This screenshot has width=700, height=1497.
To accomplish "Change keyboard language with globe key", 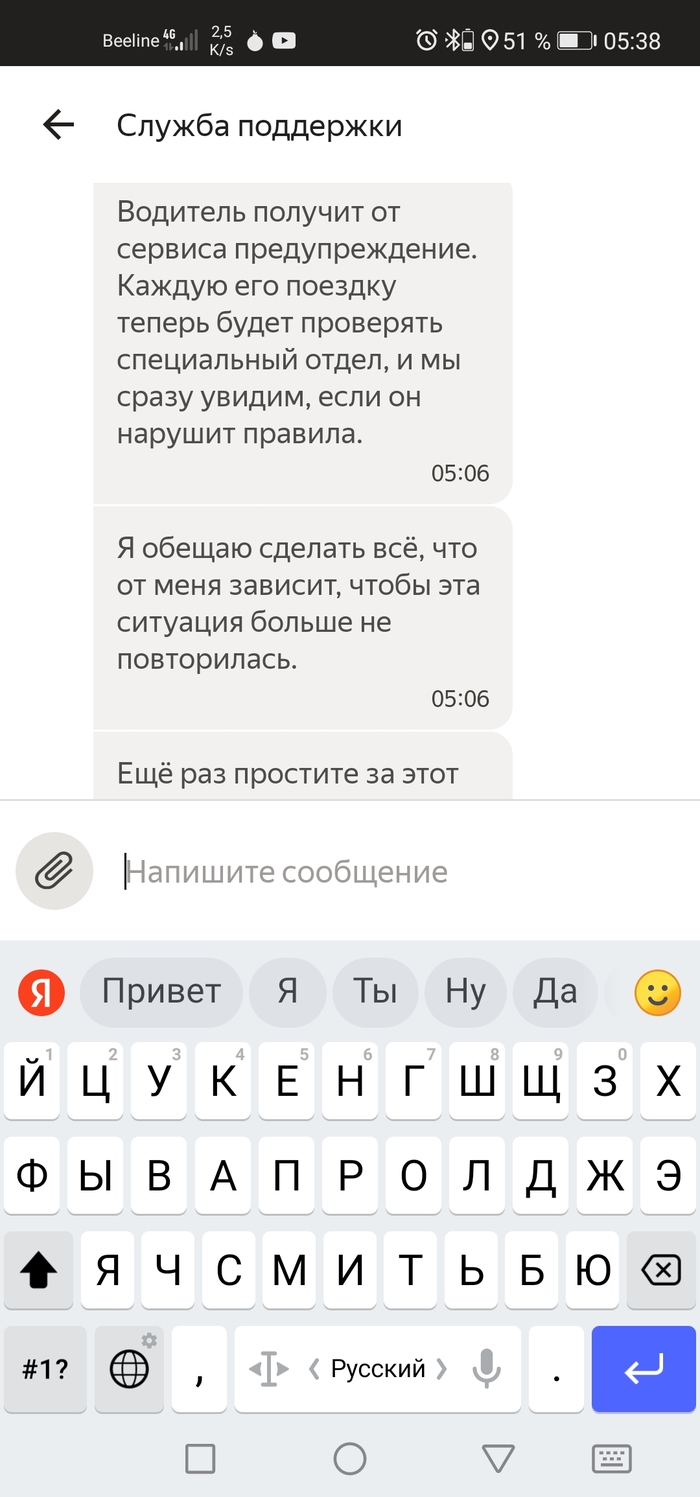I will point(129,1369).
